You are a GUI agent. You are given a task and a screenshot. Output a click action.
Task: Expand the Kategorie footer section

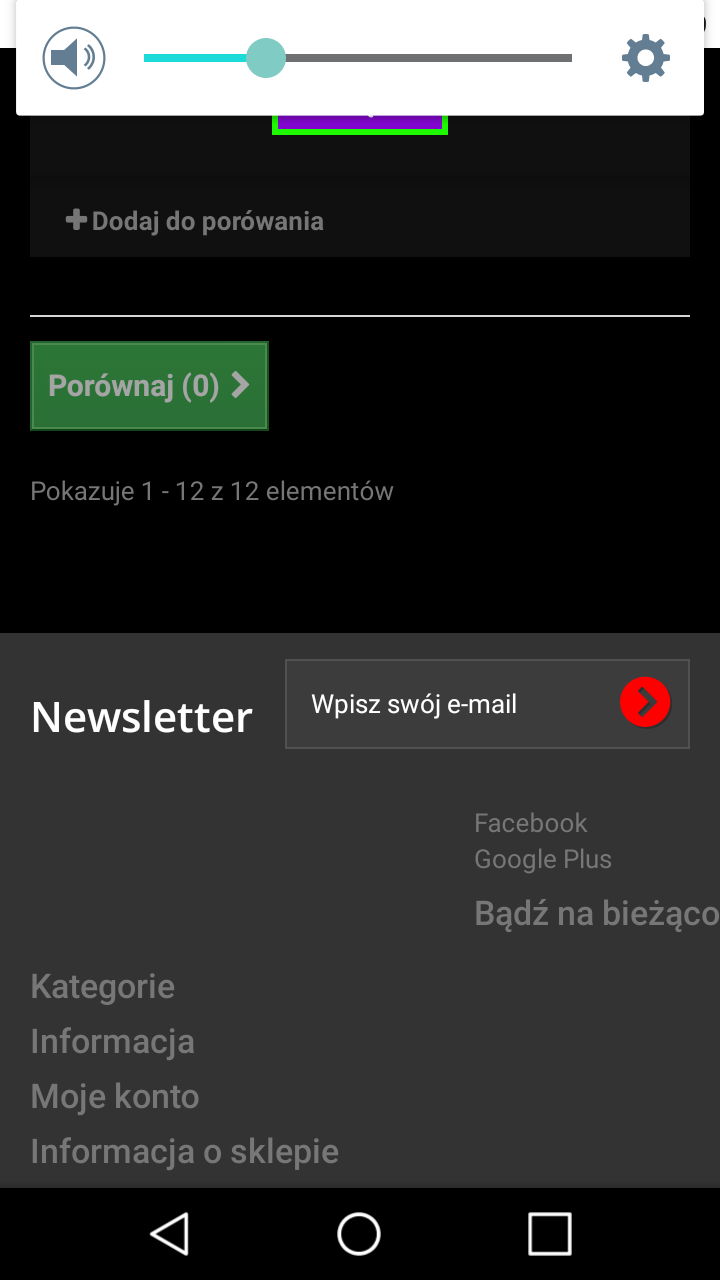[103, 986]
